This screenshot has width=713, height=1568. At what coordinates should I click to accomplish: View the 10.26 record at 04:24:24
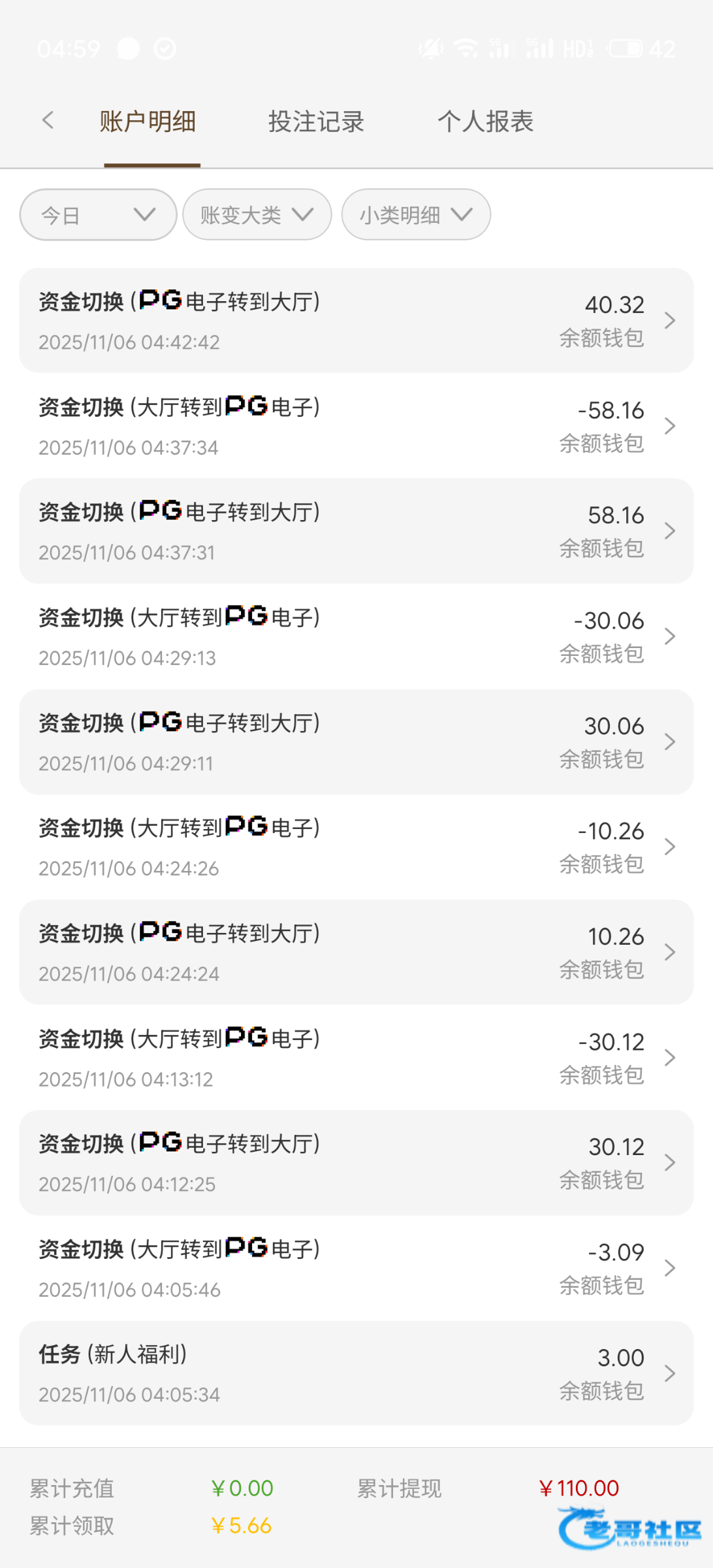tap(356, 953)
